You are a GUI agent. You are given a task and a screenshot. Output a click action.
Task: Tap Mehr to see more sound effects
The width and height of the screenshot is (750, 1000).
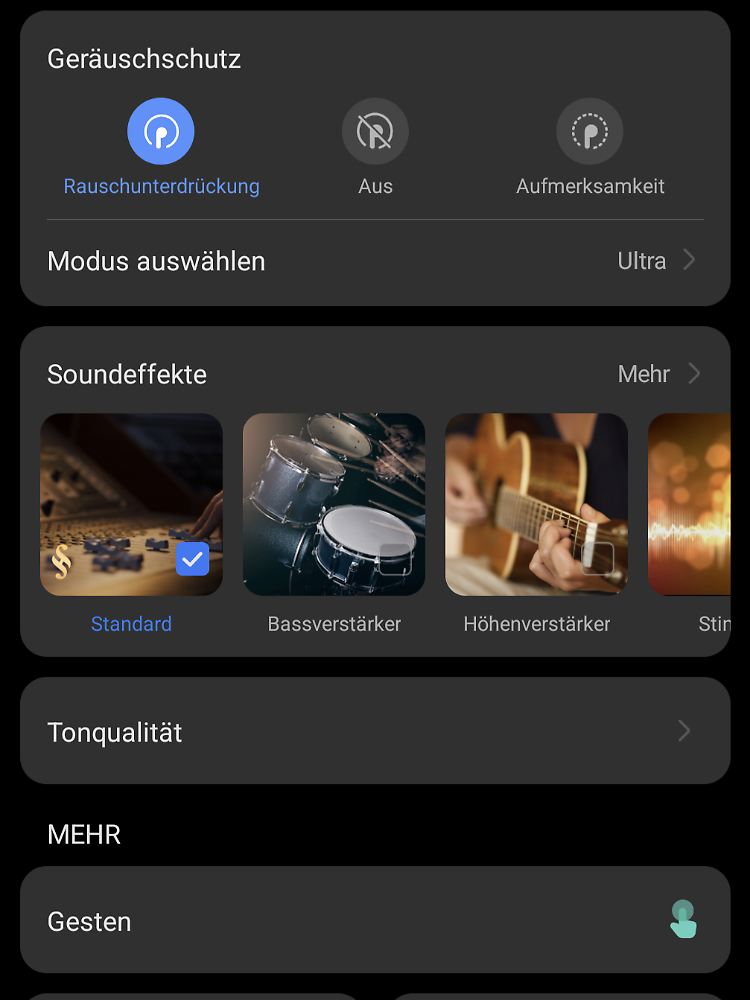[x=658, y=374]
